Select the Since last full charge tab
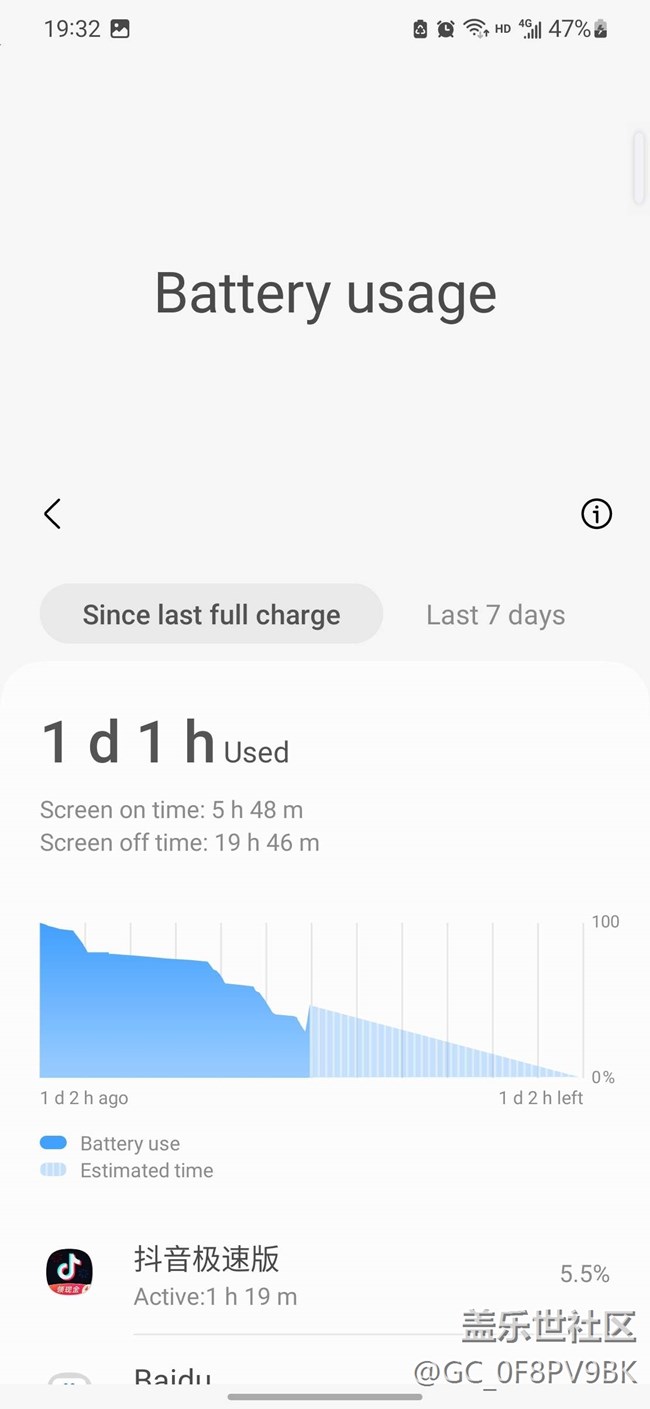 (x=211, y=614)
